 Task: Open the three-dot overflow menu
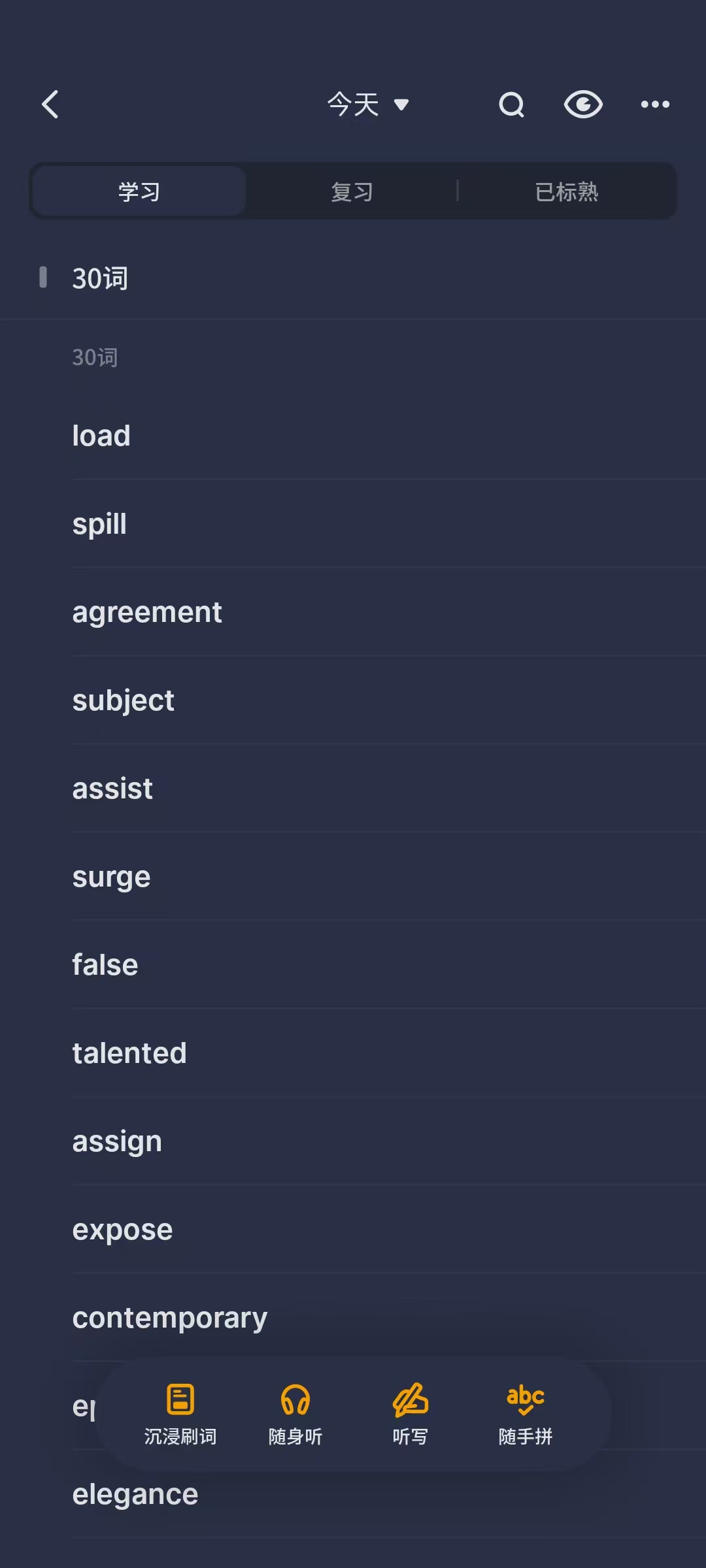coord(655,105)
